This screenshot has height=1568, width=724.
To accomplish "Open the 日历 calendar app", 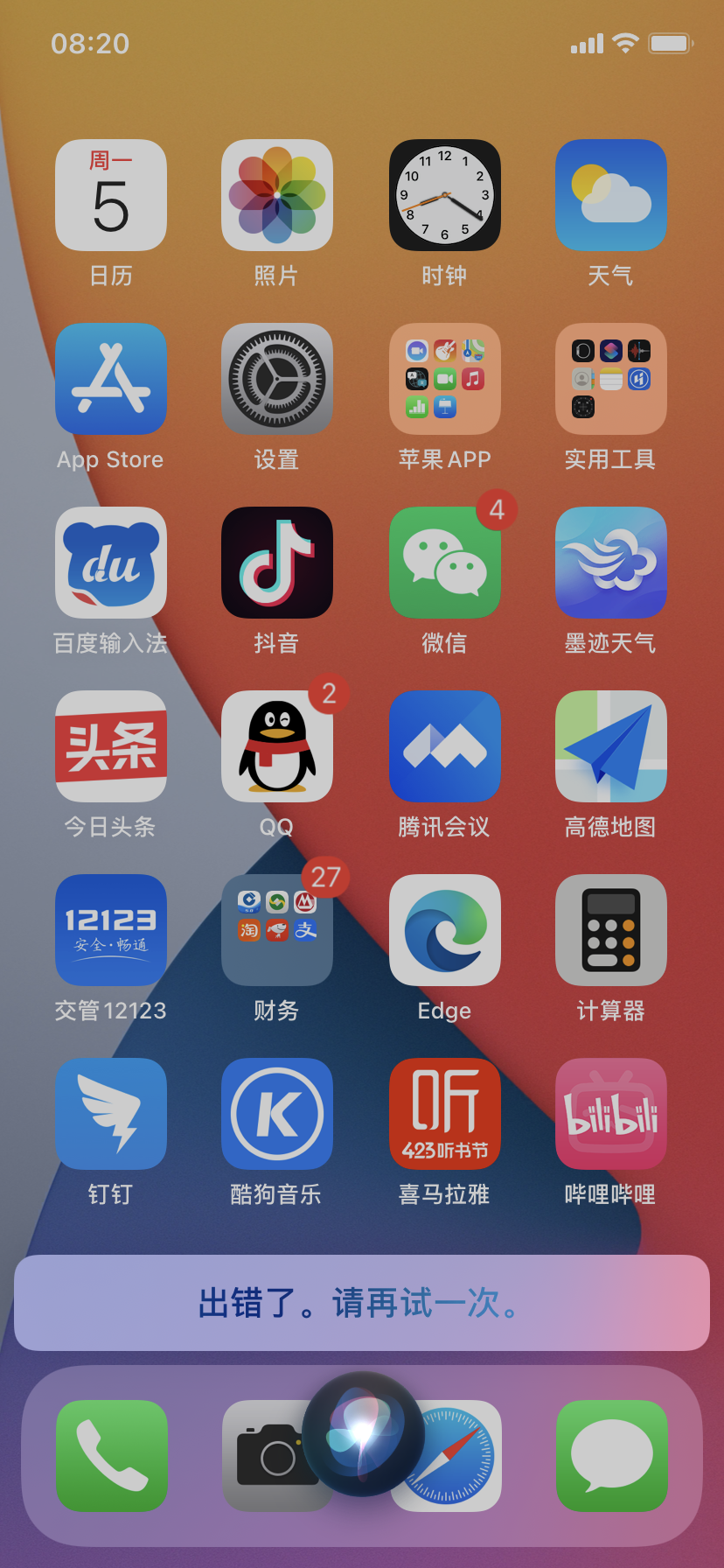I will 111,195.
